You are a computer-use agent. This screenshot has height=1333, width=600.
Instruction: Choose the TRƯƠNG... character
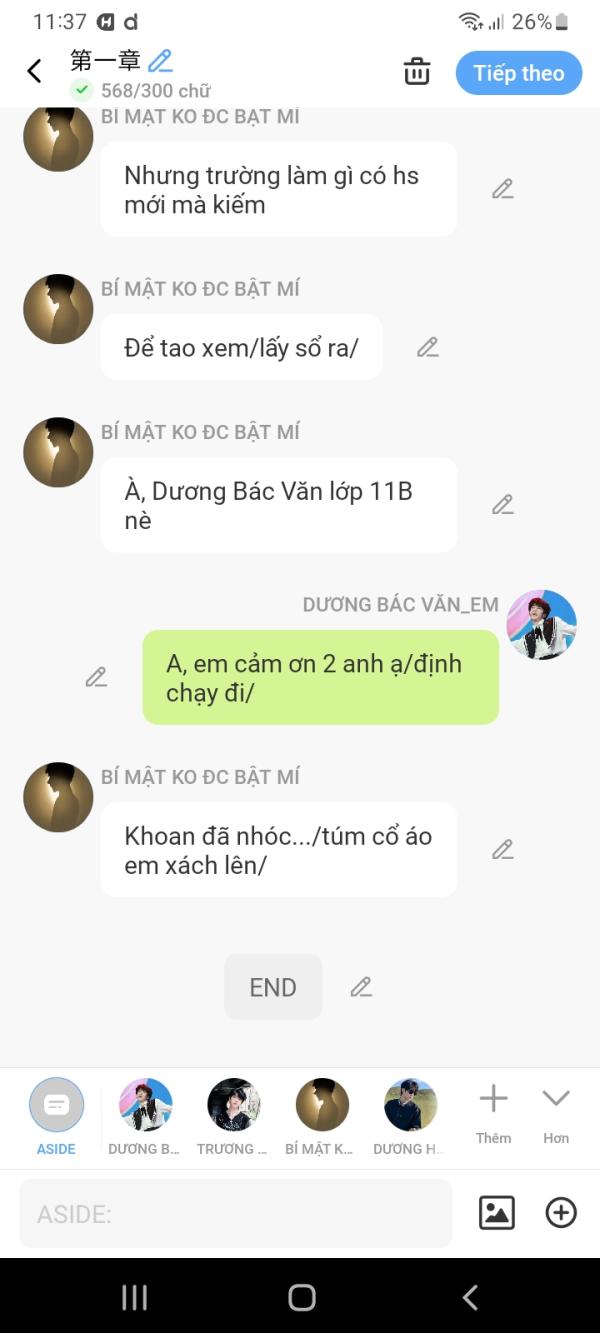pos(233,1115)
